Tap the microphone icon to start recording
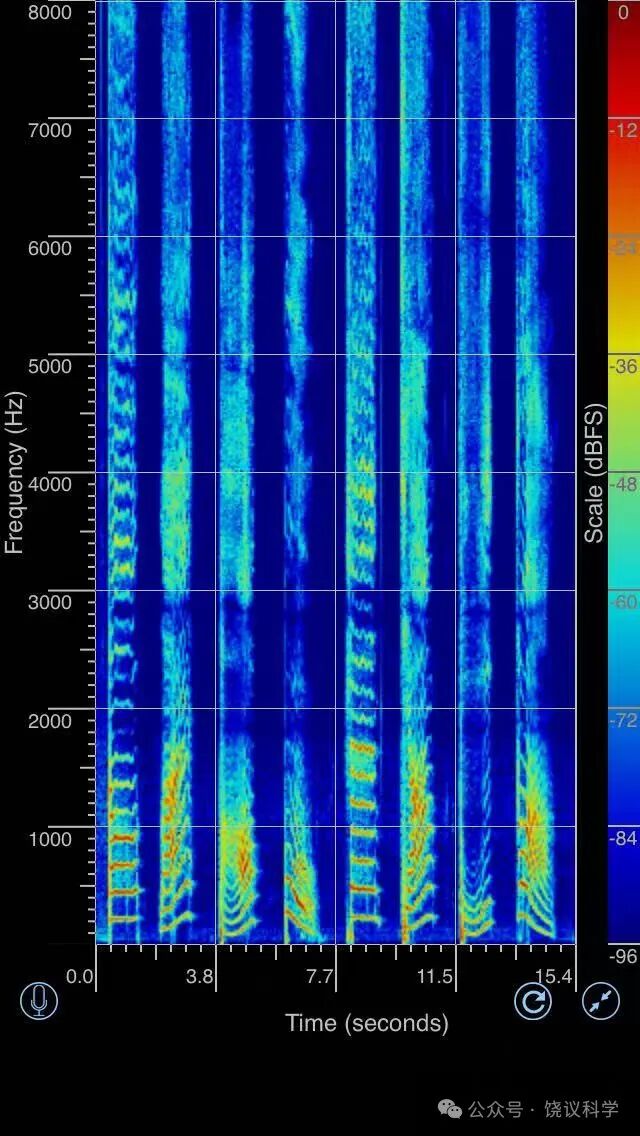 (39, 1001)
